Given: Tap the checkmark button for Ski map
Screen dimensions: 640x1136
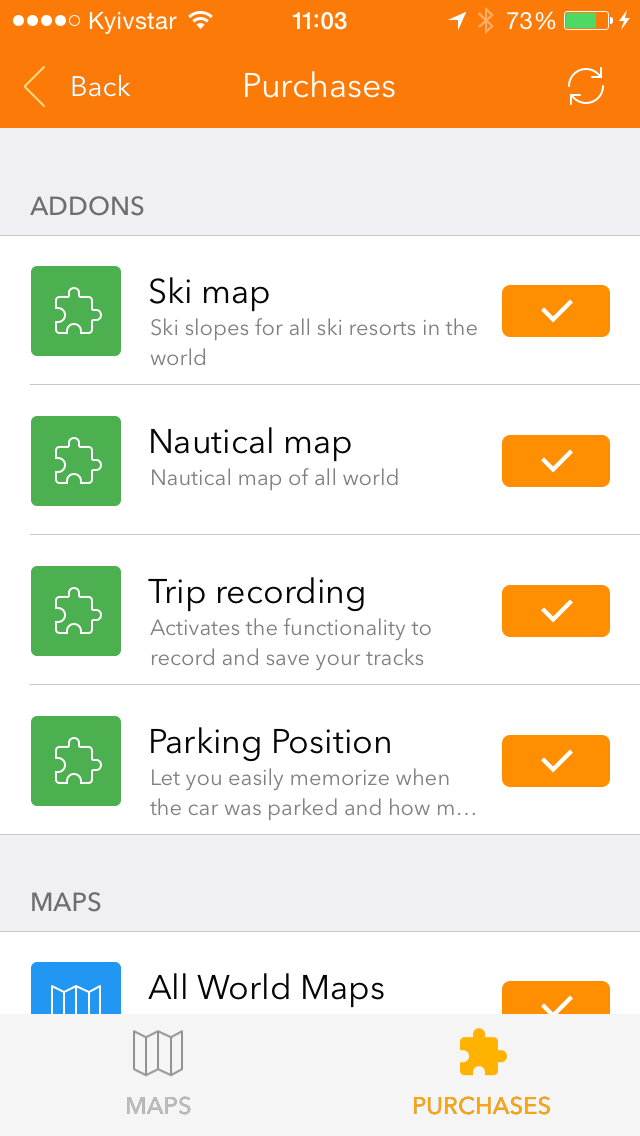Looking at the screenshot, I should click(555, 311).
